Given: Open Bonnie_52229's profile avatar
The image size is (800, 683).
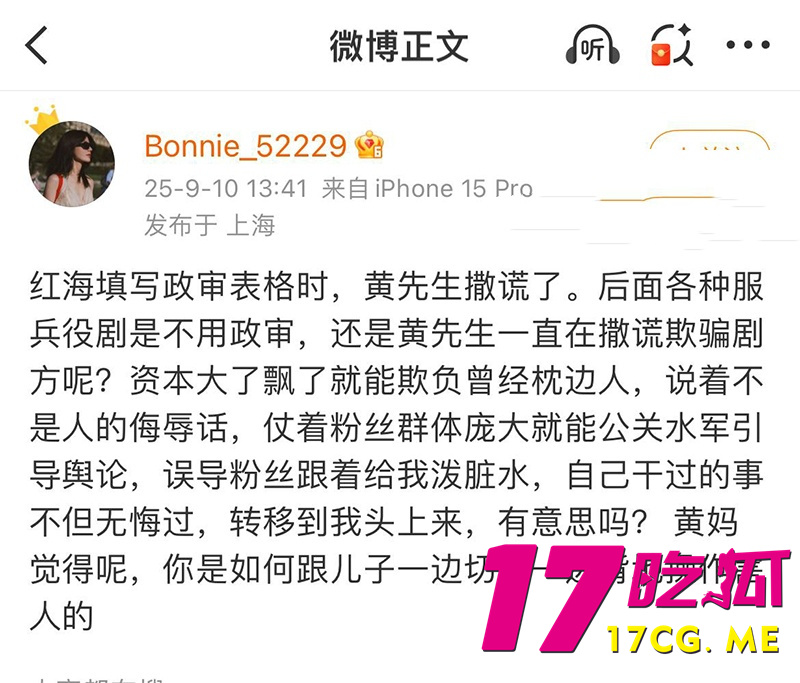Looking at the screenshot, I should (x=71, y=164).
